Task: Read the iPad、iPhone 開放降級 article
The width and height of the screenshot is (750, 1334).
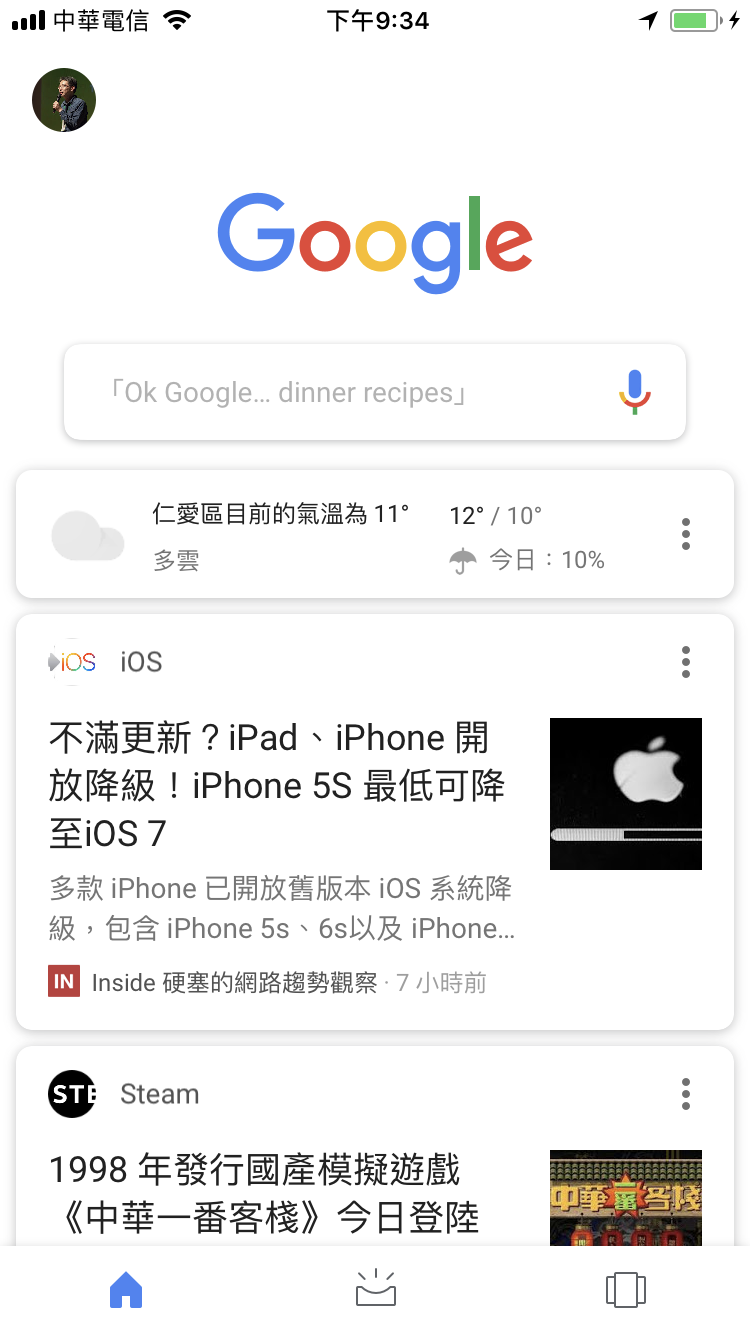Action: coord(278,785)
